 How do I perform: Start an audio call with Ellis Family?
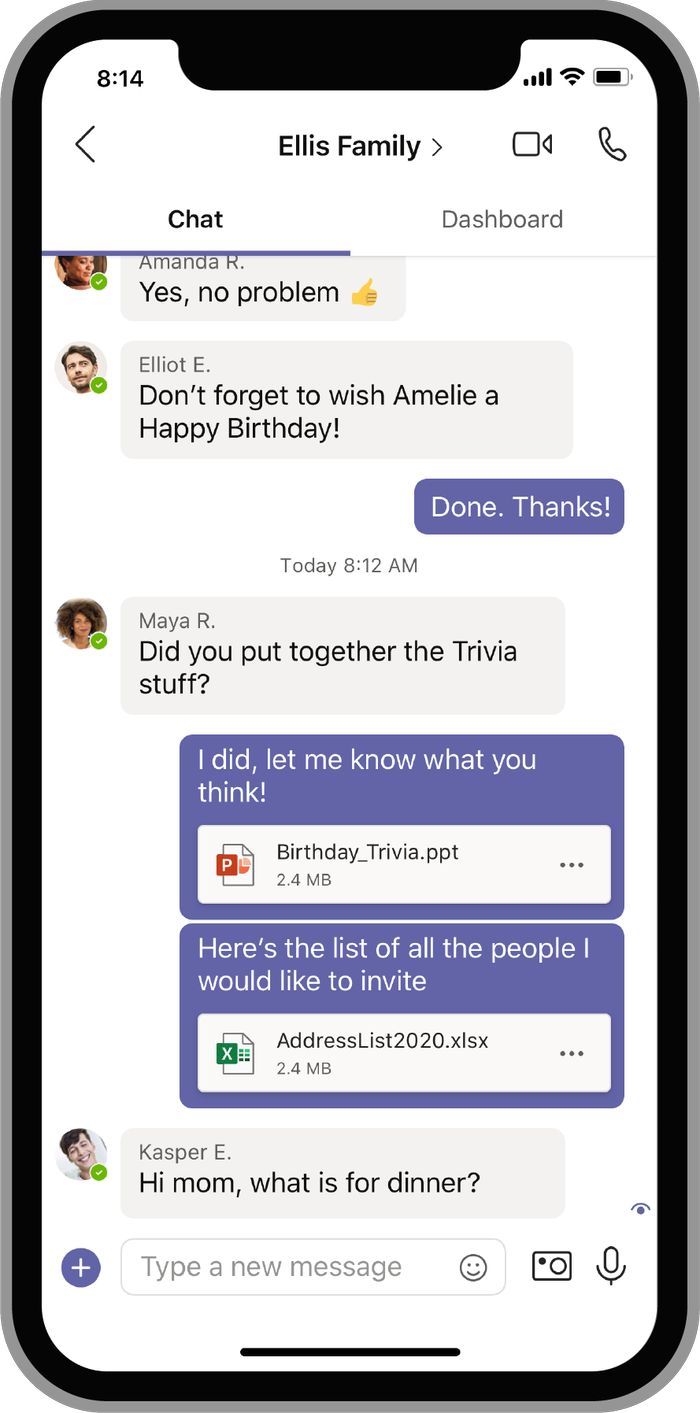click(612, 145)
